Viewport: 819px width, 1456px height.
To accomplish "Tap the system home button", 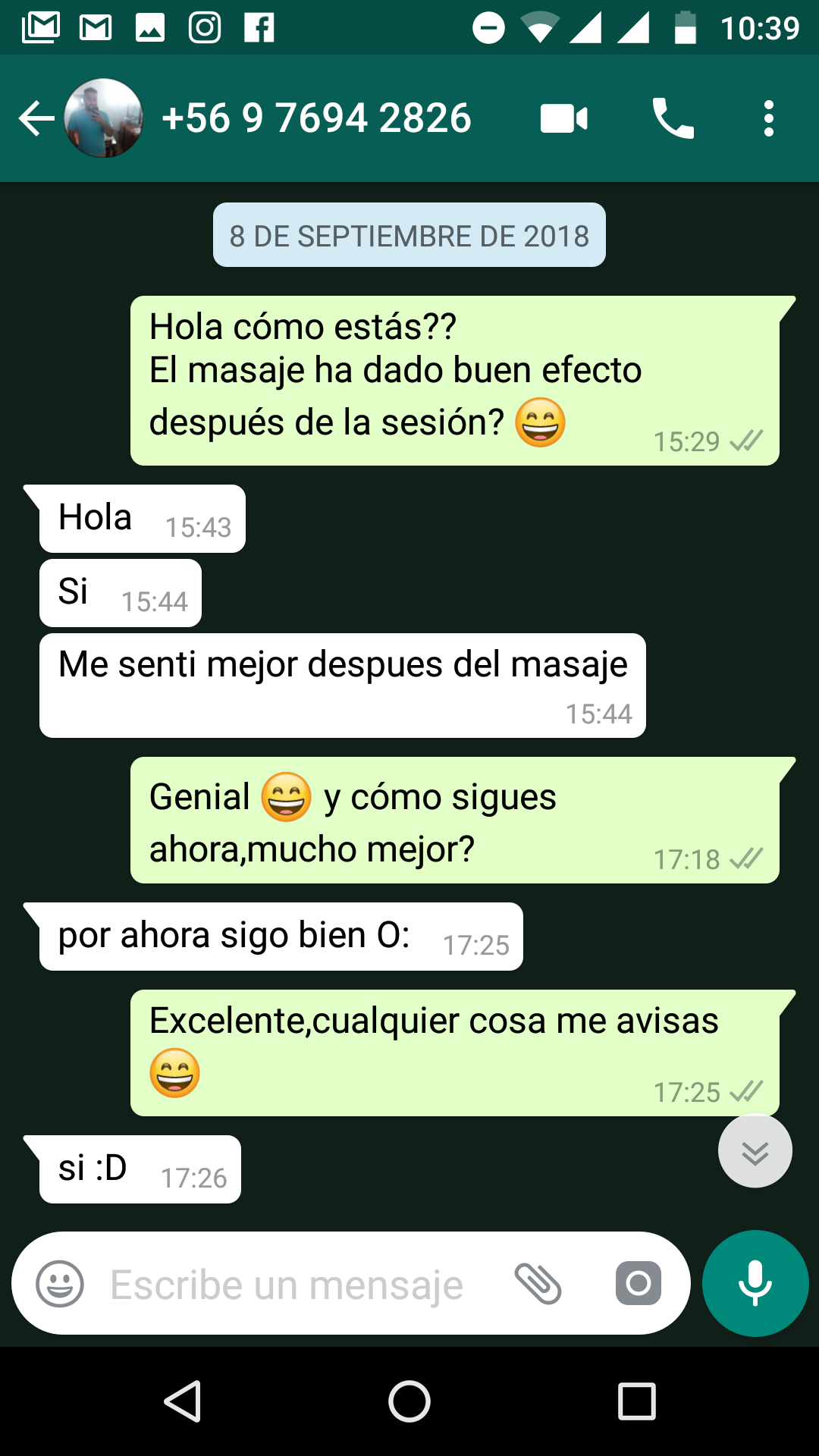I will (409, 1401).
